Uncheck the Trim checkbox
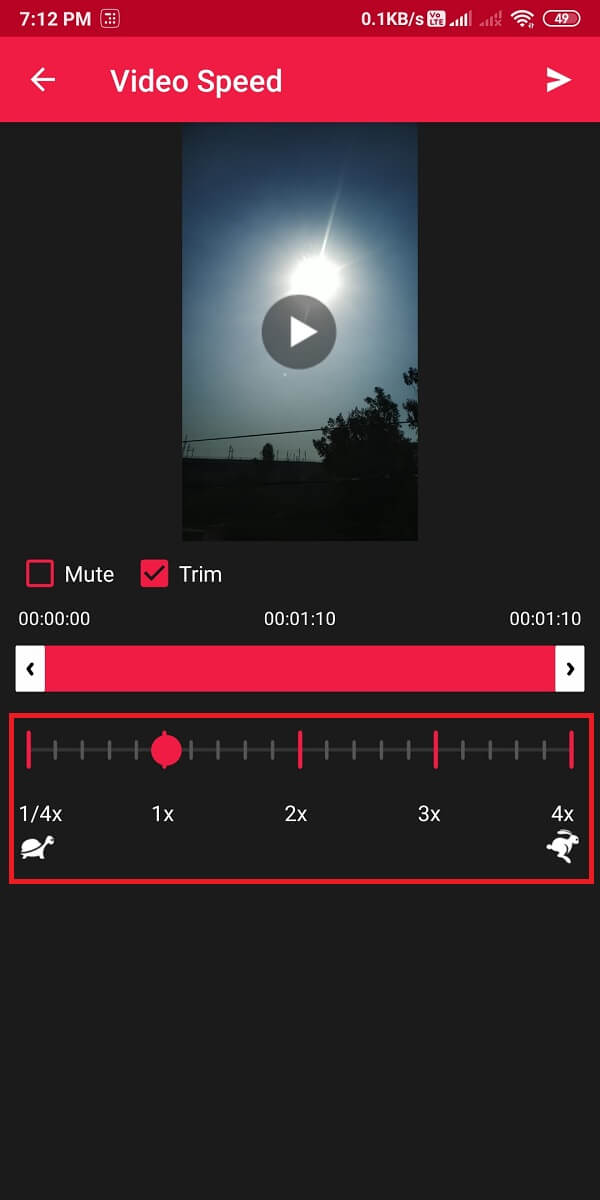Screen dimensions: 600x1200 point(154,574)
